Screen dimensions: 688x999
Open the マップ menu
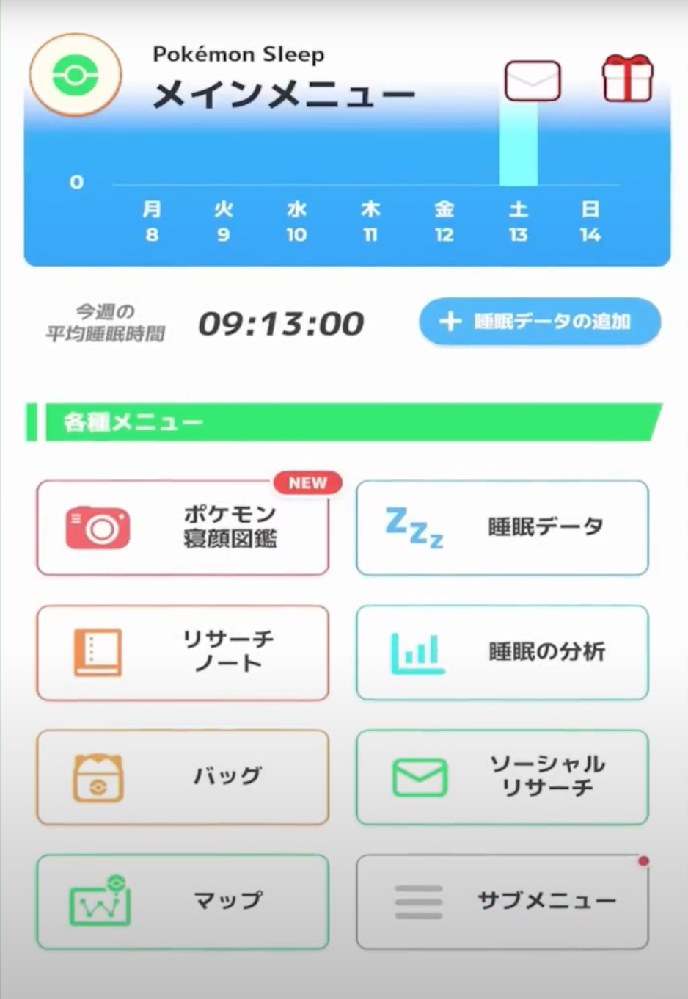pos(182,901)
